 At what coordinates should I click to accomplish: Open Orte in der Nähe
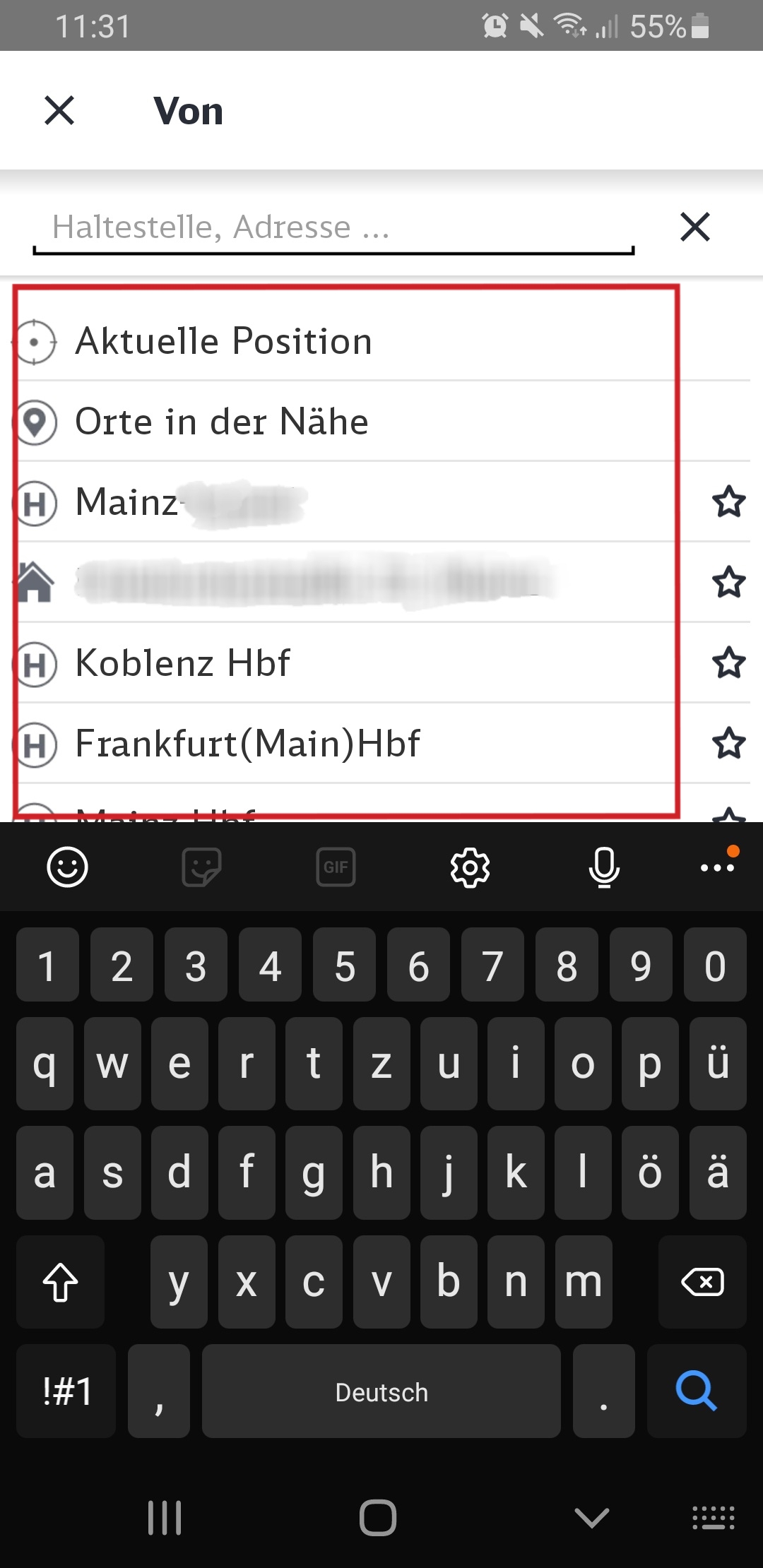(x=381, y=422)
